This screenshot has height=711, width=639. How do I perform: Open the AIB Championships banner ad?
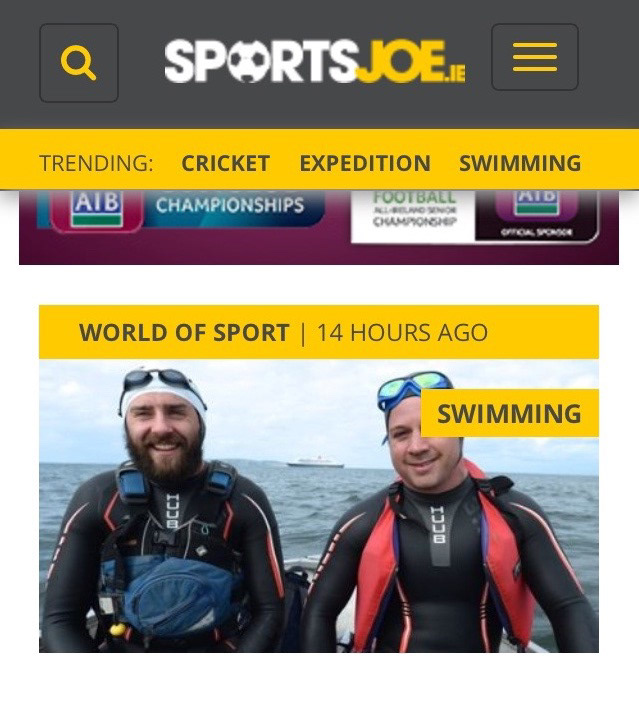[x=319, y=227]
